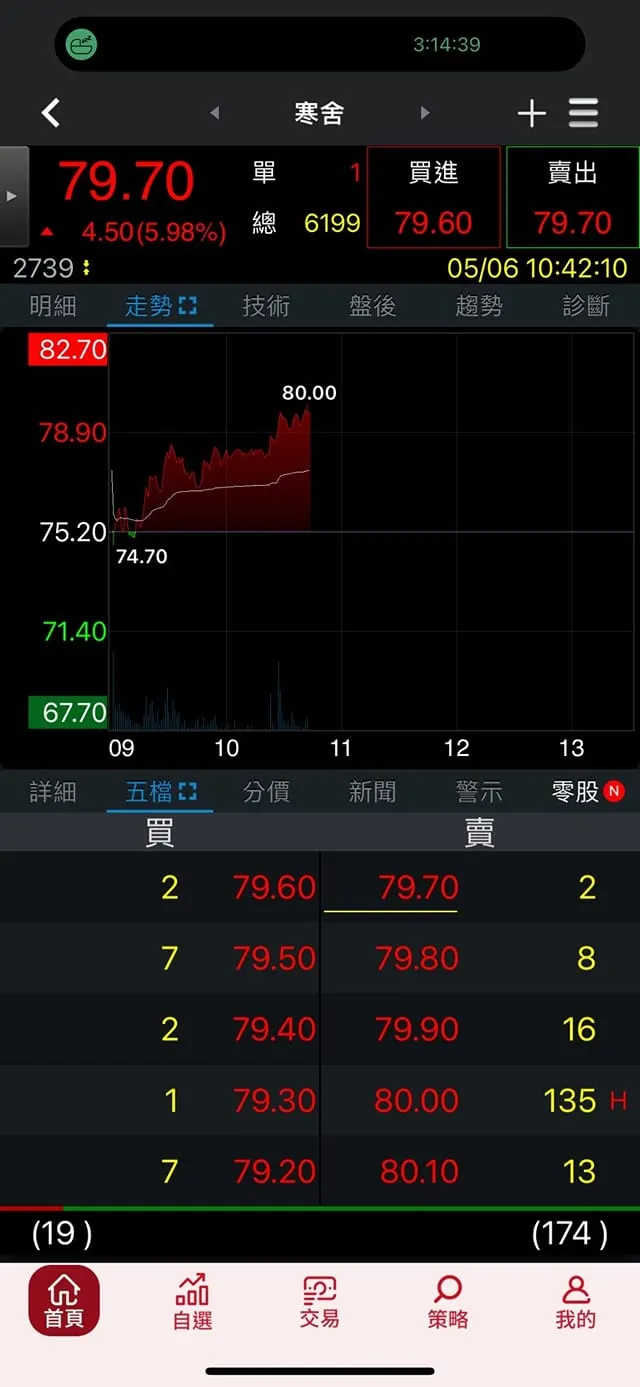The width and height of the screenshot is (640, 1387).
Task: Switch to the 分價 price distribution tab
Action: pyautogui.click(x=266, y=792)
